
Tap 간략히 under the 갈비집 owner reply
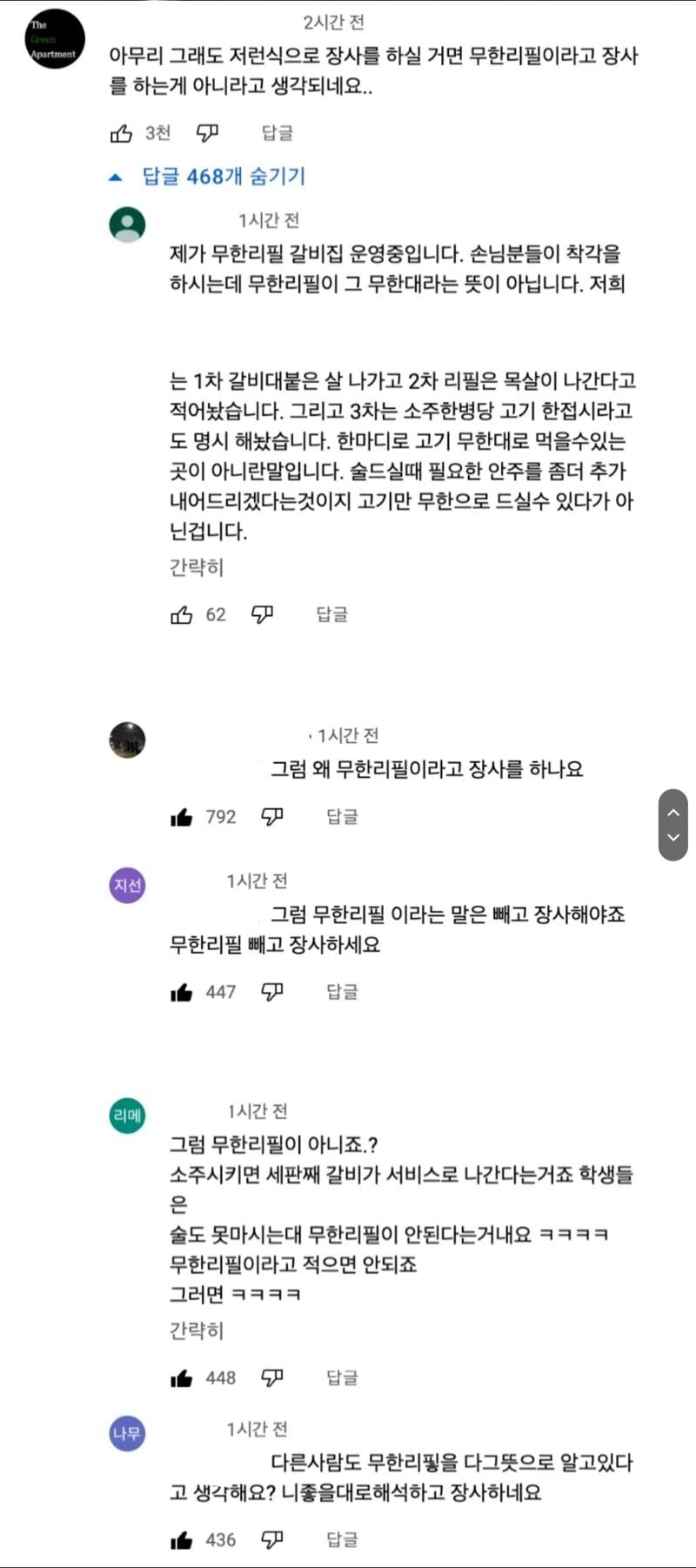197,567
